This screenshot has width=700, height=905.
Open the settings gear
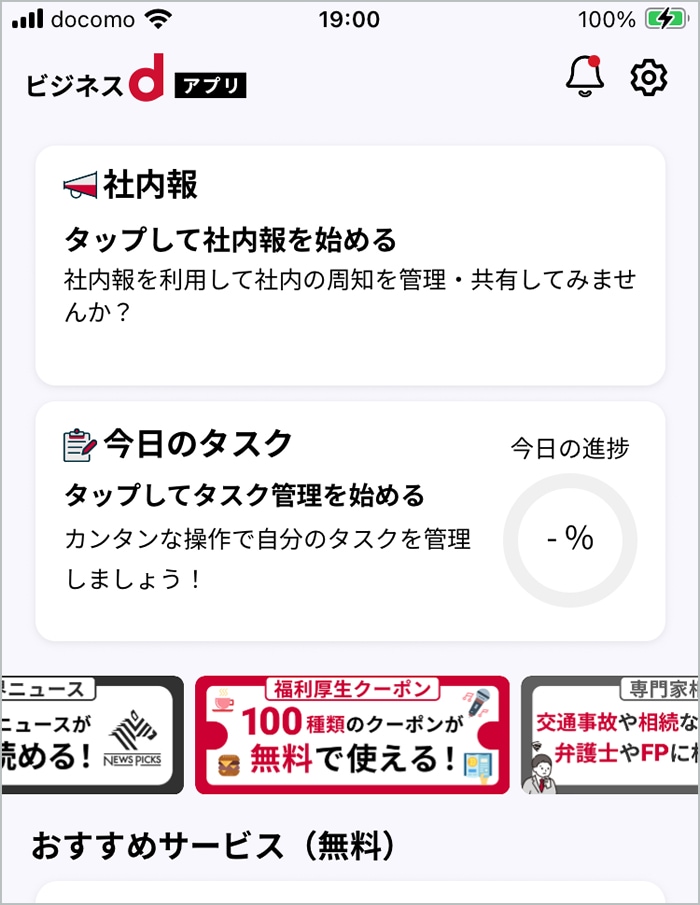[649, 78]
